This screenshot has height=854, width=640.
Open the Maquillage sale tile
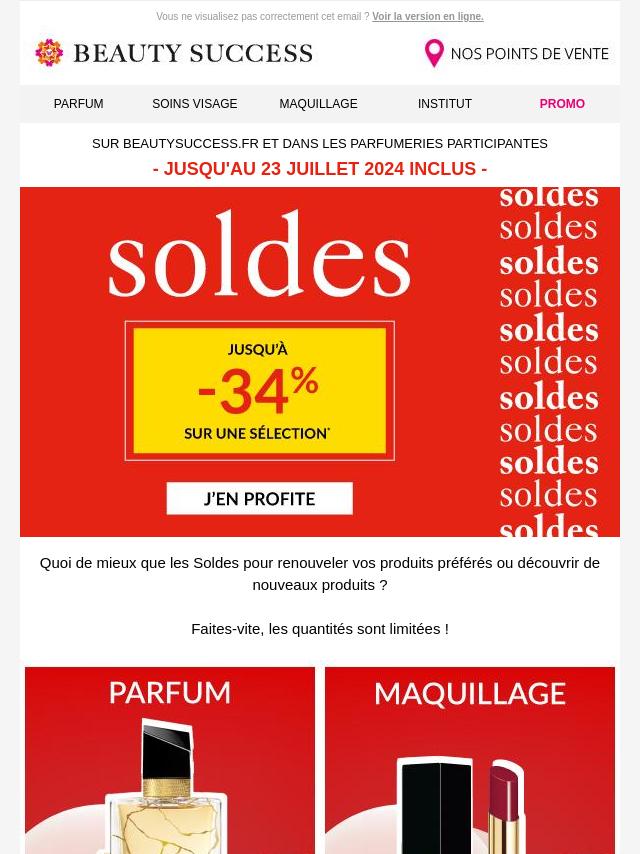(470, 760)
